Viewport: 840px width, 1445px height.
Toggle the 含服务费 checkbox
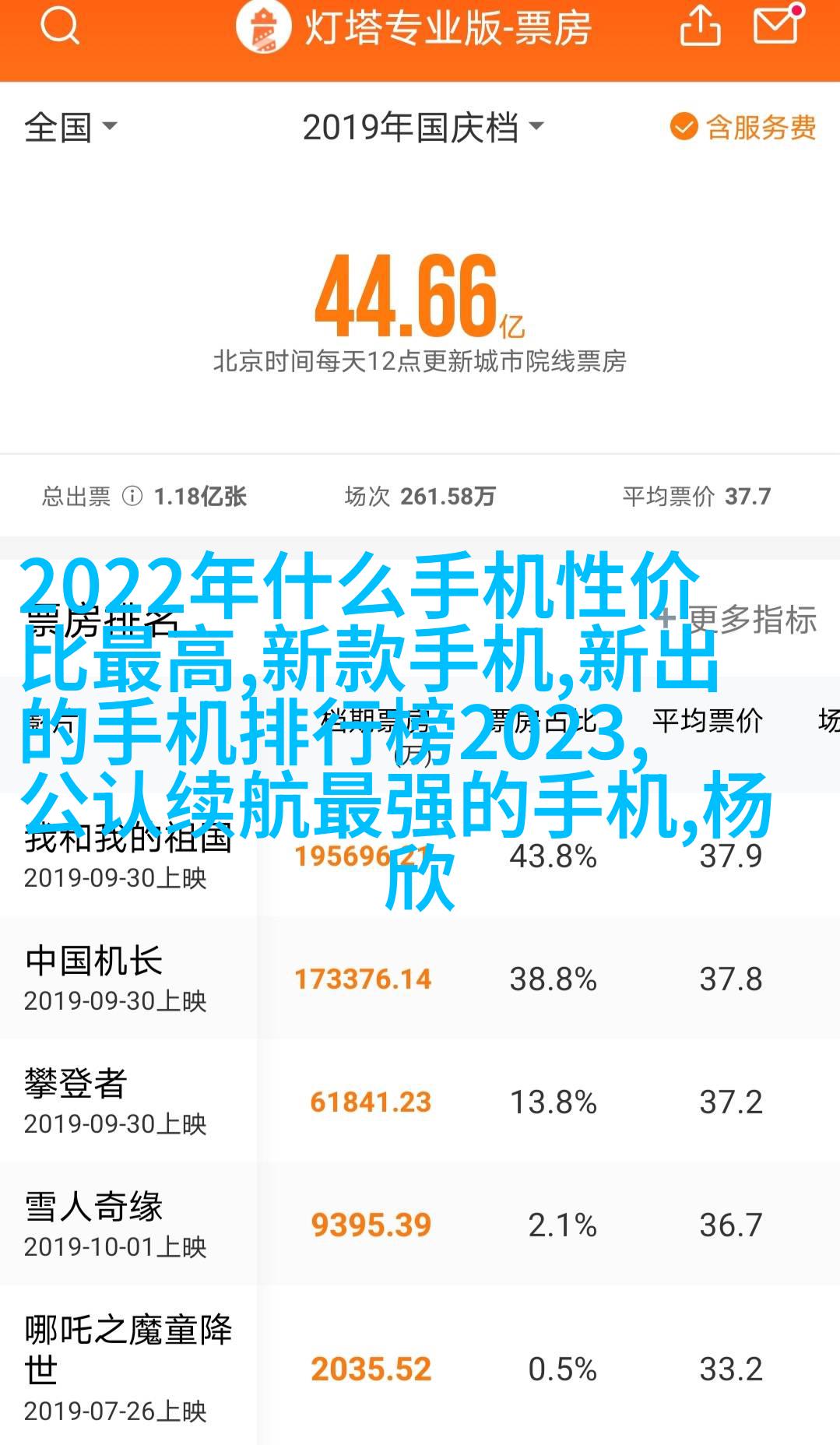pyautogui.click(x=743, y=127)
